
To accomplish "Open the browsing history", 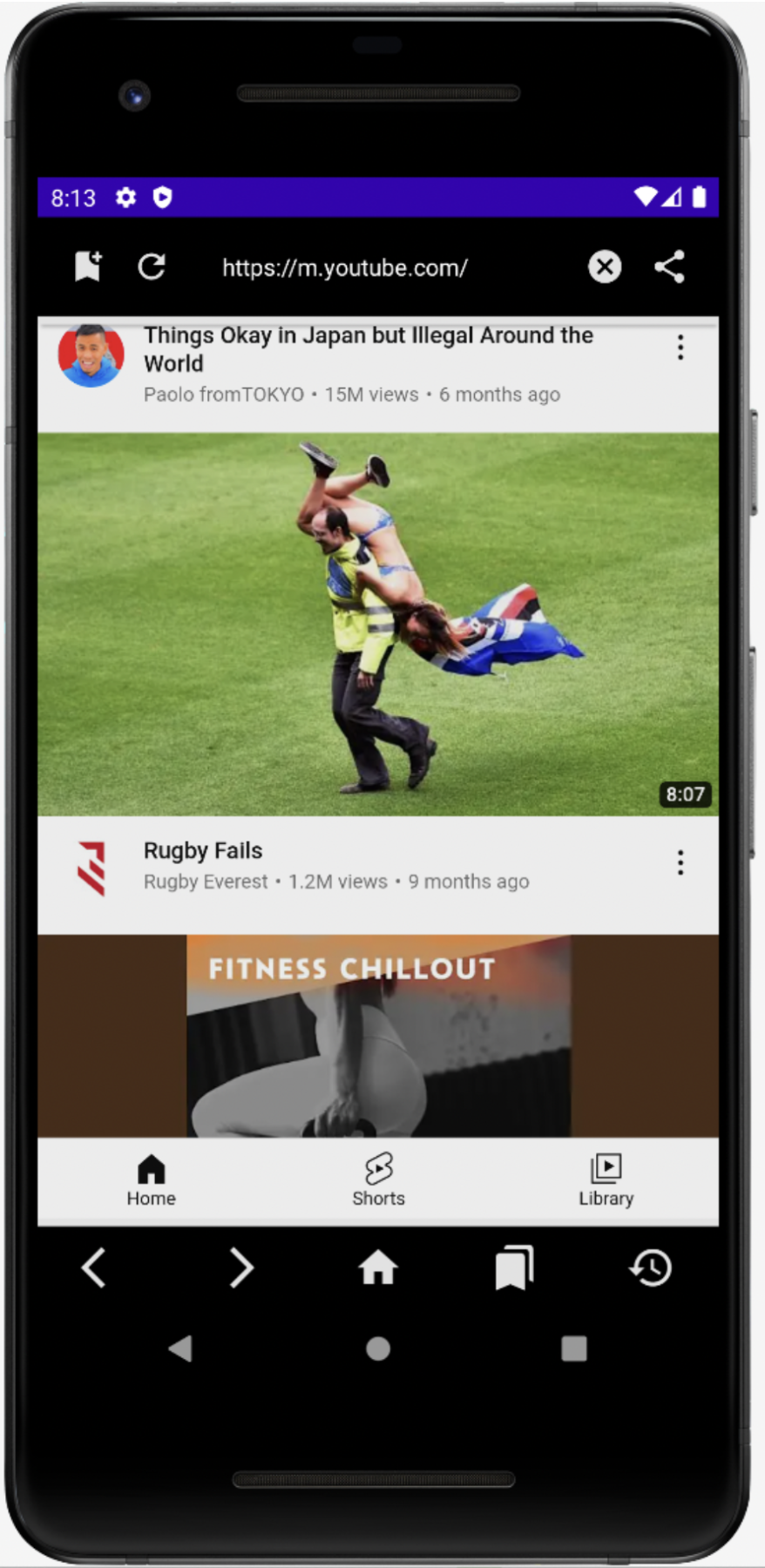I will [x=651, y=1267].
